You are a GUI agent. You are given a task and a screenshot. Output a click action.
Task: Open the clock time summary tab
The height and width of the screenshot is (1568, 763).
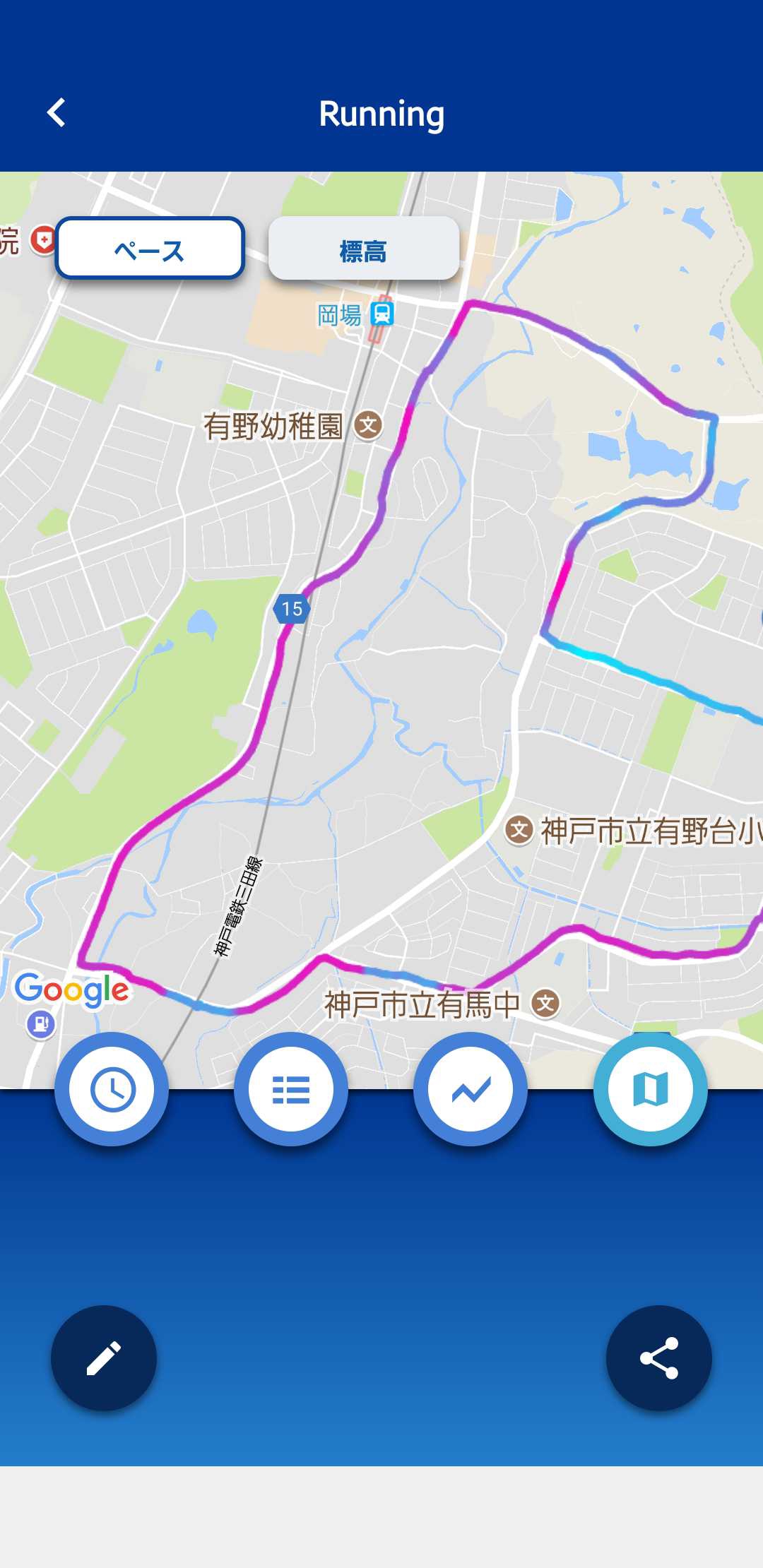pyautogui.click(x=112, y=1089)
